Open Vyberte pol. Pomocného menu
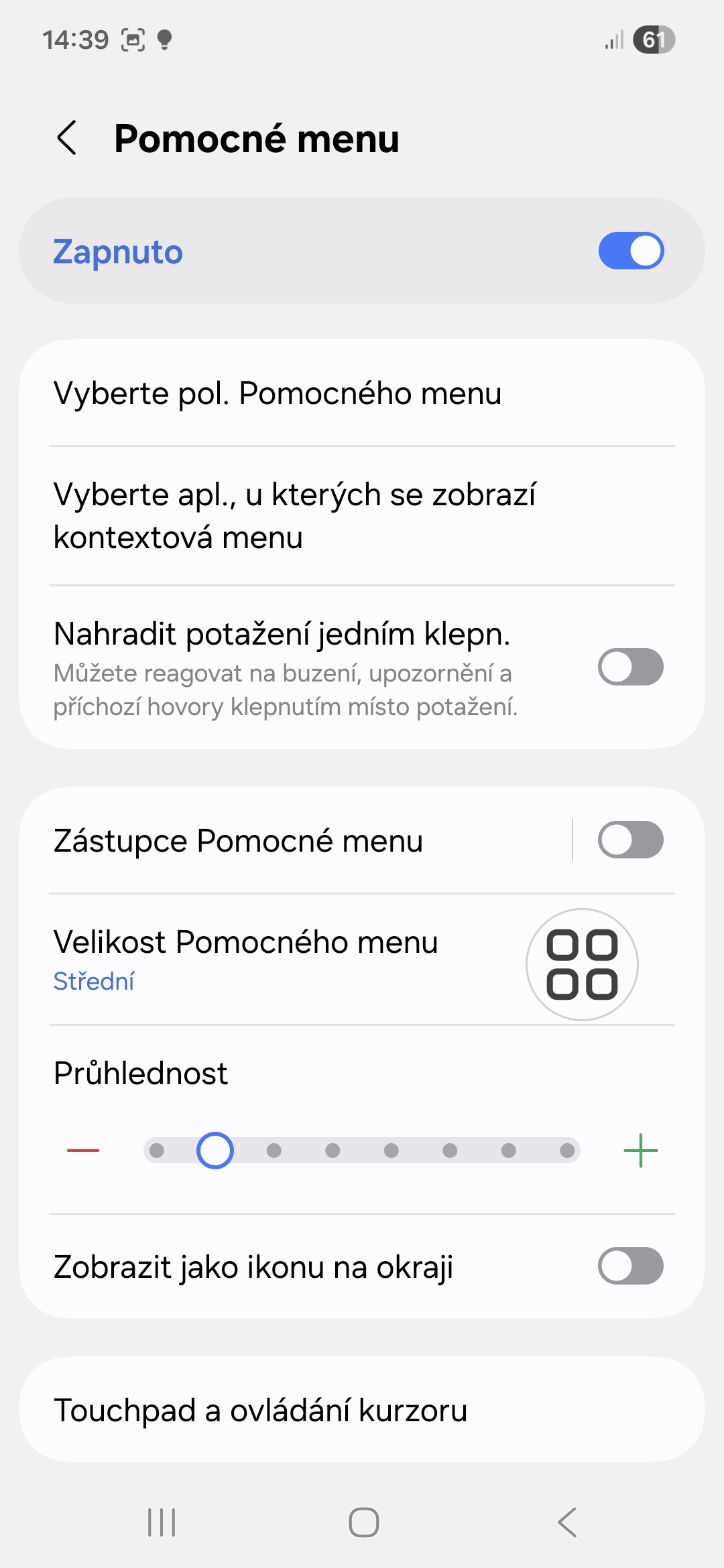The height and width of the screenshot is (1568, 724). point(278,393)
